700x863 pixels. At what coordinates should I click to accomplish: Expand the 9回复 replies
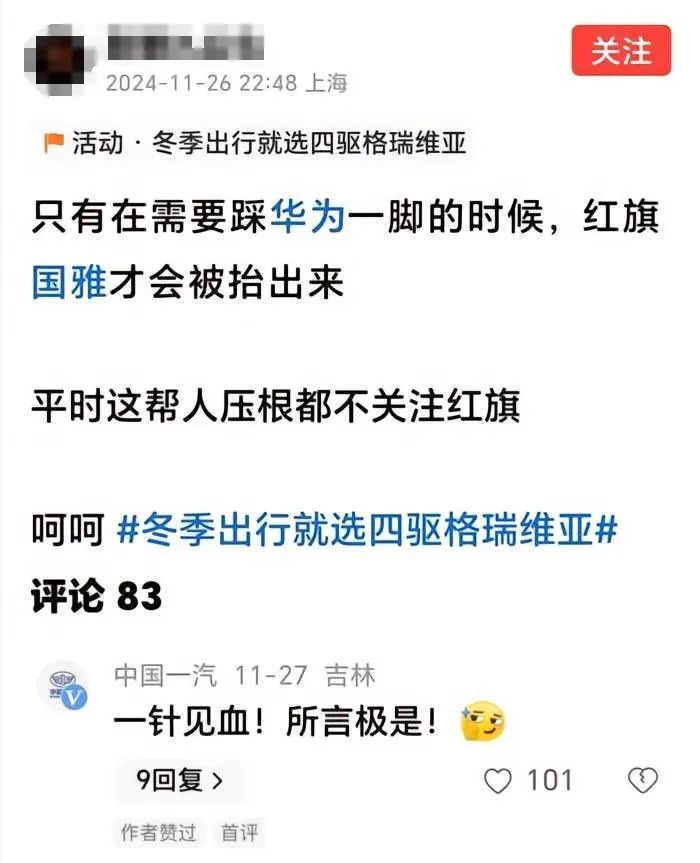coord(179,780)
